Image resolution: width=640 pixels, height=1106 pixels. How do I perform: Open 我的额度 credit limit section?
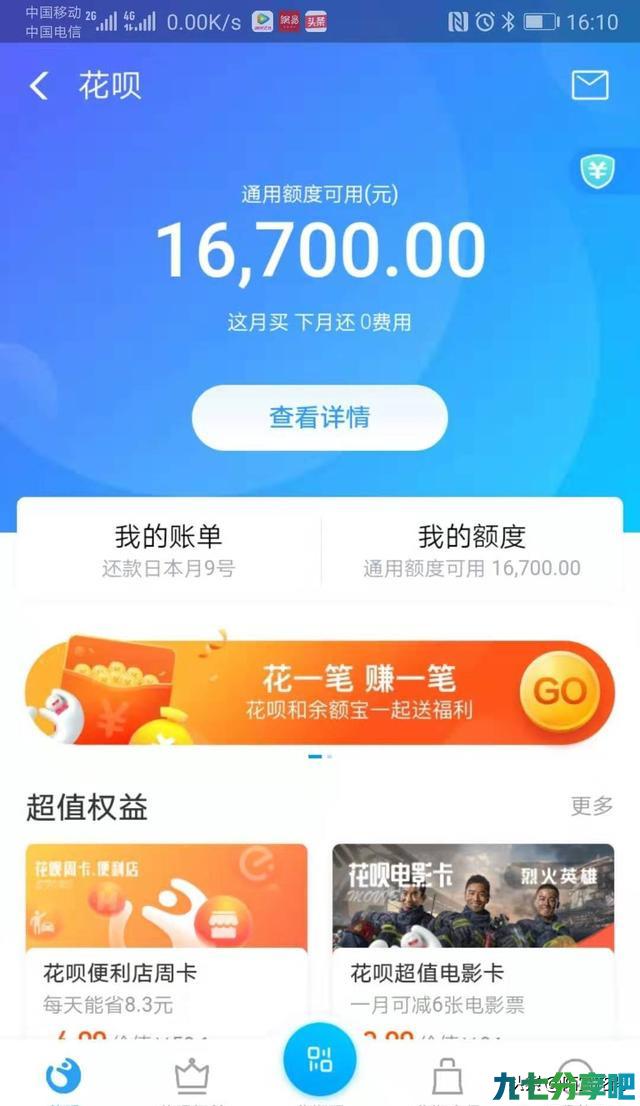(472, 550)
